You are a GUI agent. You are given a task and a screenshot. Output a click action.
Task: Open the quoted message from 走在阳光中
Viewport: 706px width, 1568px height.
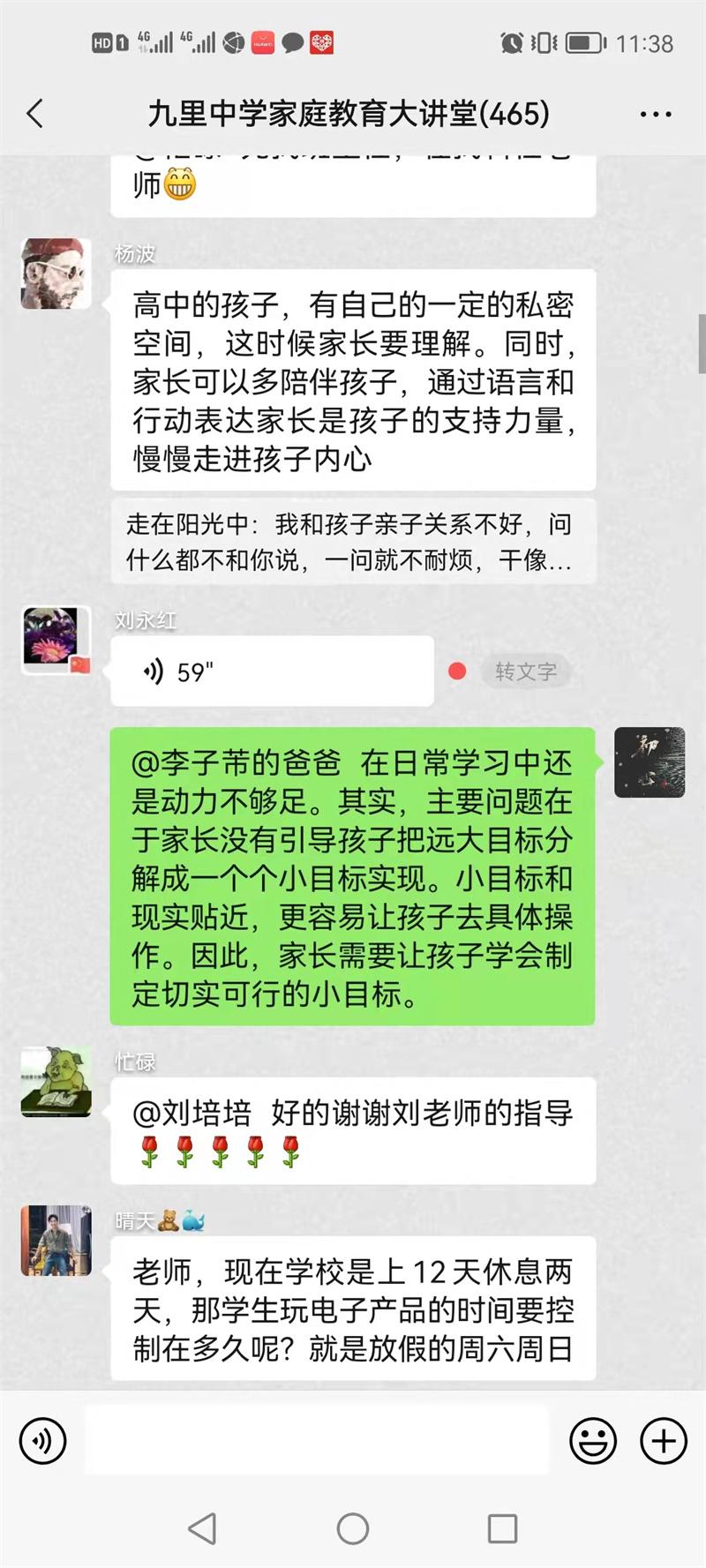(353, 542)
